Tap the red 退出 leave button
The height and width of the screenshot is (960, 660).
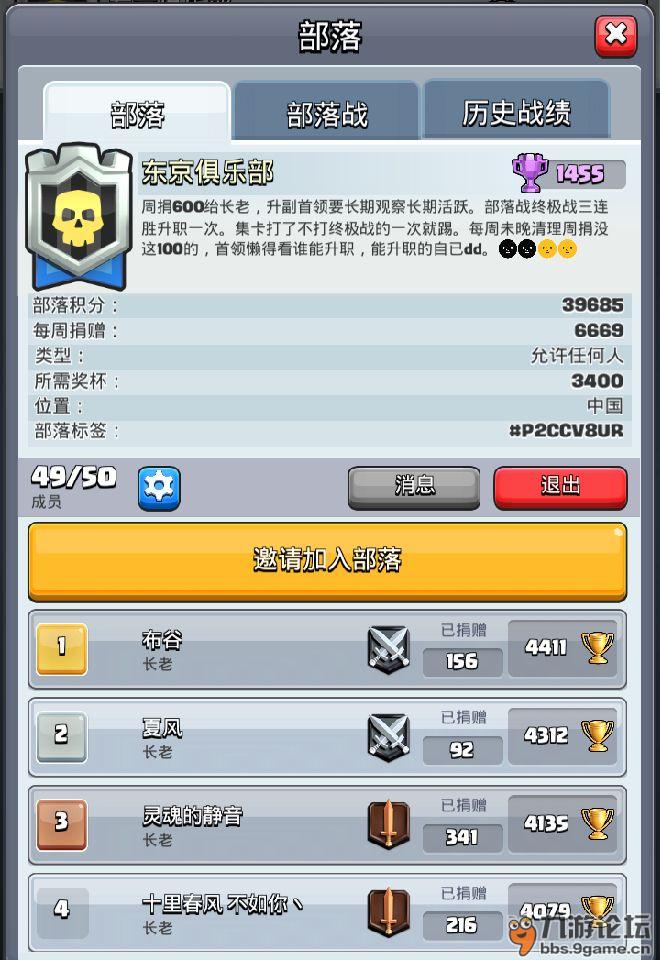[560, 487]
